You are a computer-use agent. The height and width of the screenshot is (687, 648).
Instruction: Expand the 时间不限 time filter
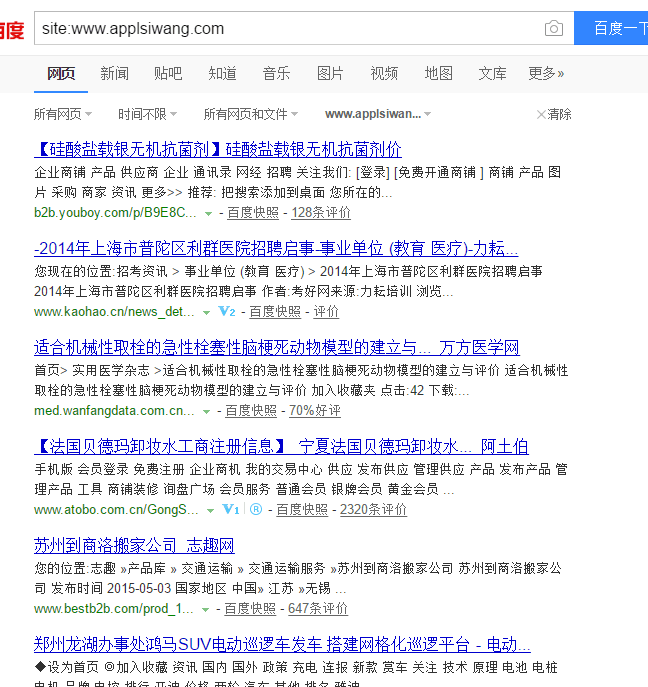[x=148, y=114]
